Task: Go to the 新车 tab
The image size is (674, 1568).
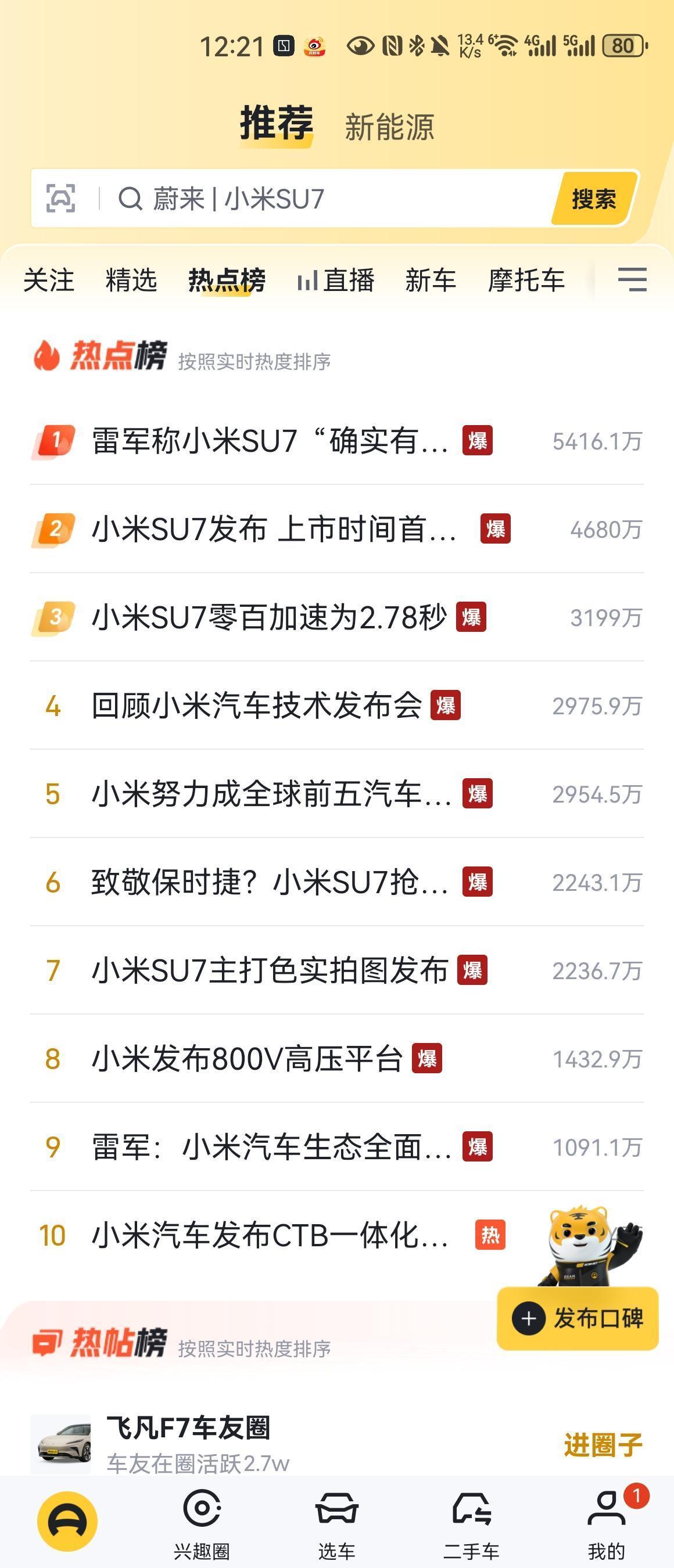Action: [x=431, y=280]
